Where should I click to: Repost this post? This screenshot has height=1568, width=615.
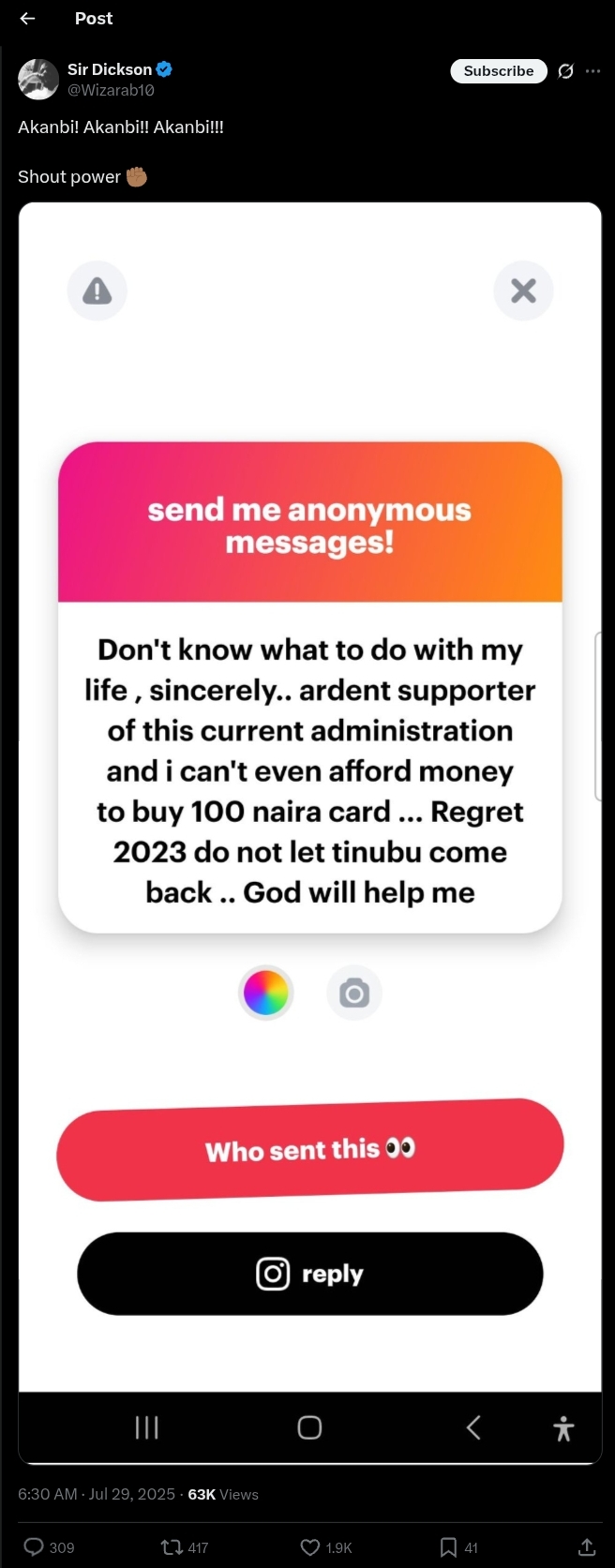(172, 1546)
